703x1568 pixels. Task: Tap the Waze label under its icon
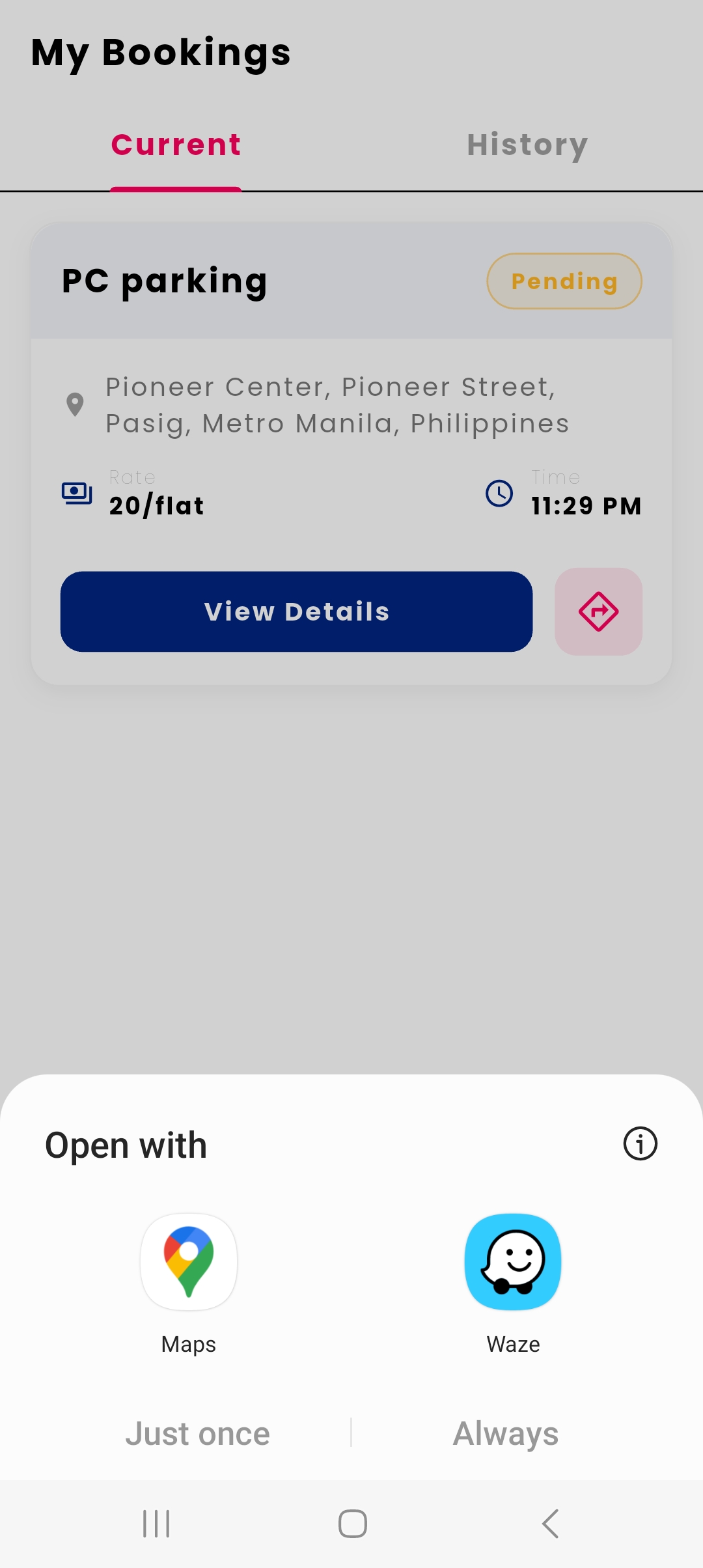[x=514, y=1343]
